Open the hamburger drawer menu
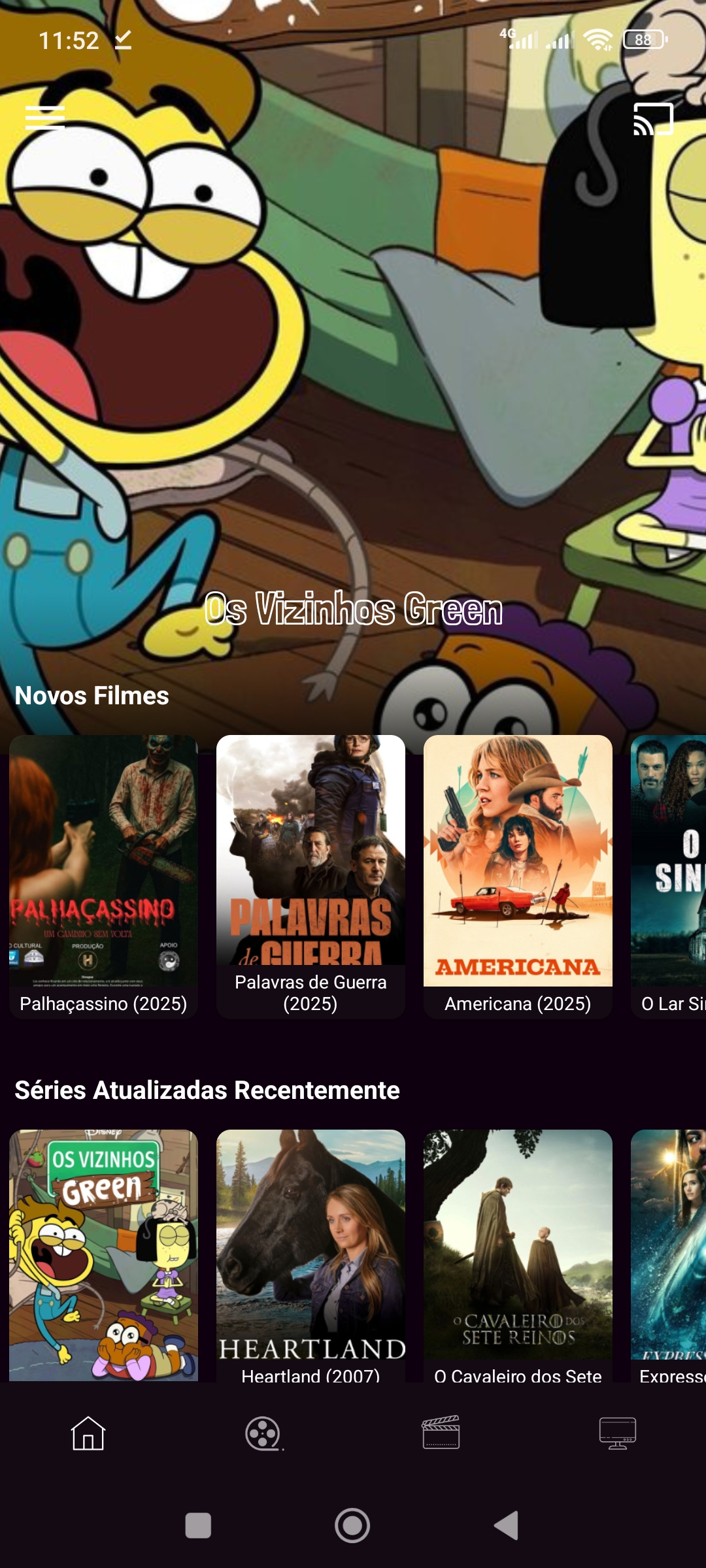This screenshot has width=706, height=1568. pos(44,118)
